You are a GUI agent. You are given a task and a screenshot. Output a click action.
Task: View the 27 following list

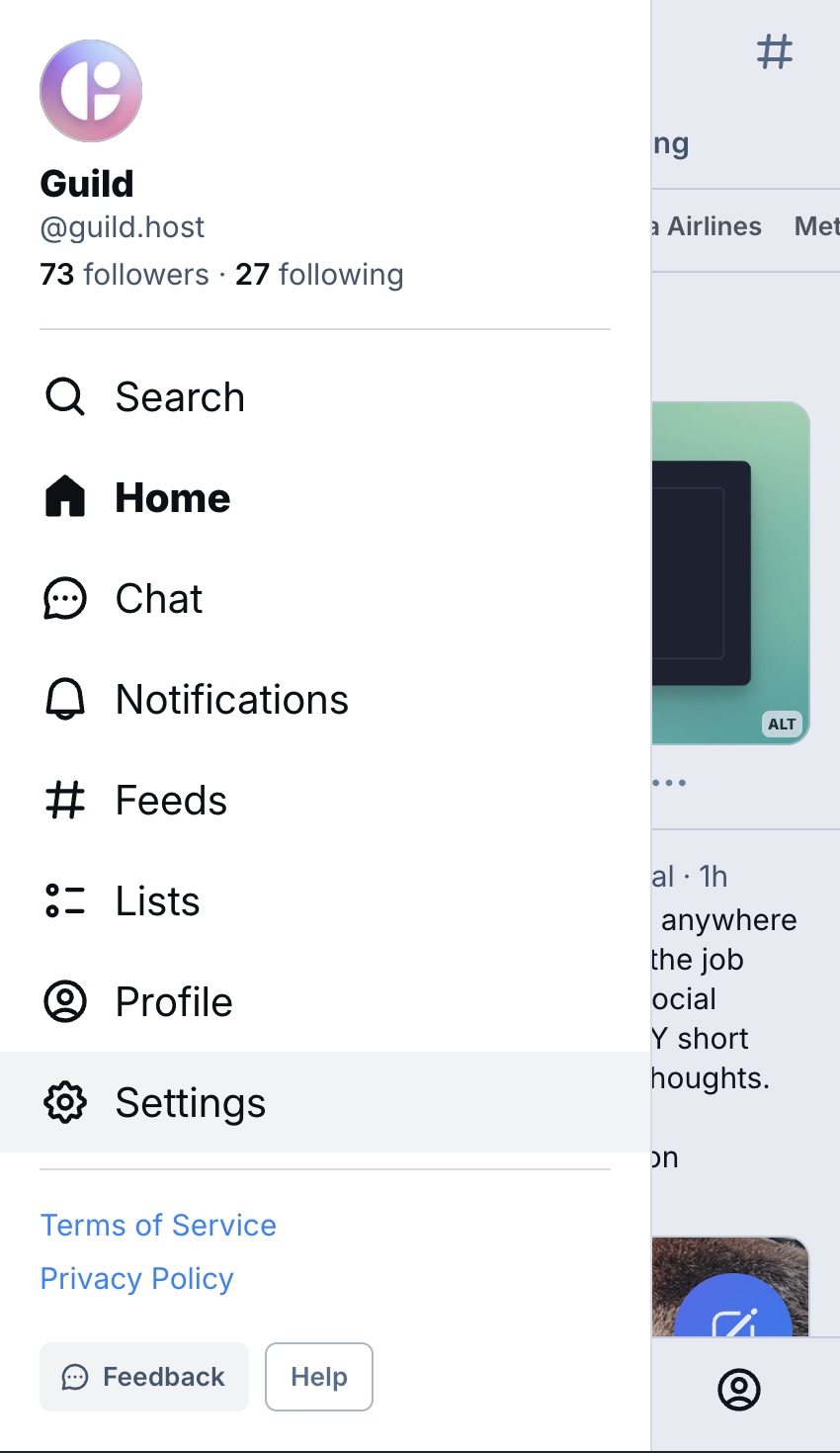(319, 275)
